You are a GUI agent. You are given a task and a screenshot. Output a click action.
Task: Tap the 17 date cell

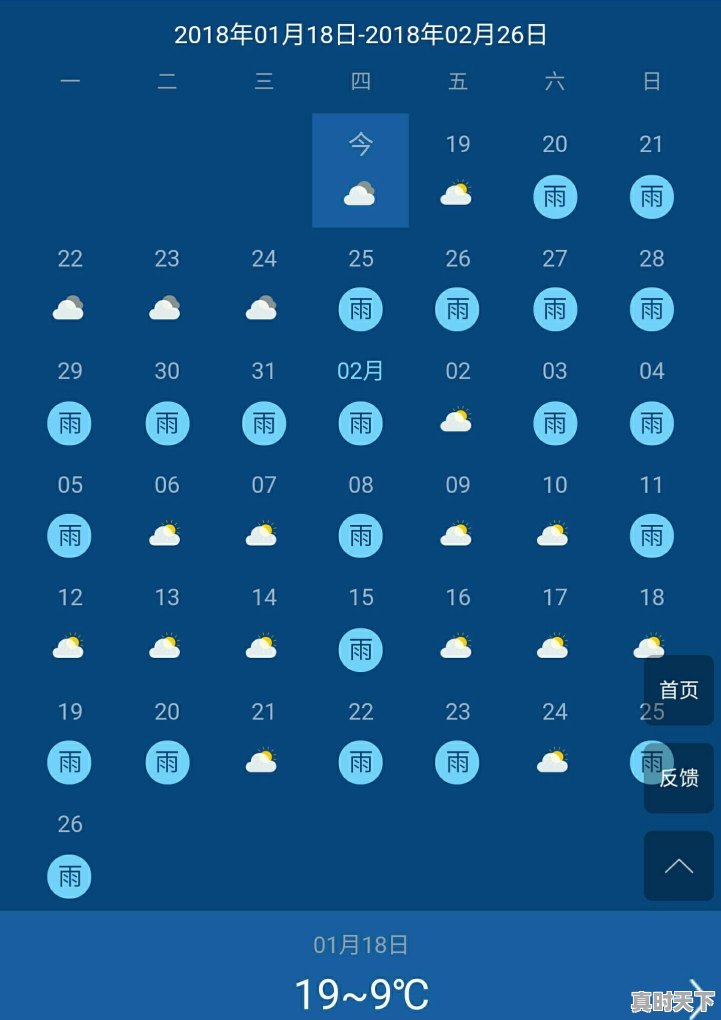[x=554, y=628]
